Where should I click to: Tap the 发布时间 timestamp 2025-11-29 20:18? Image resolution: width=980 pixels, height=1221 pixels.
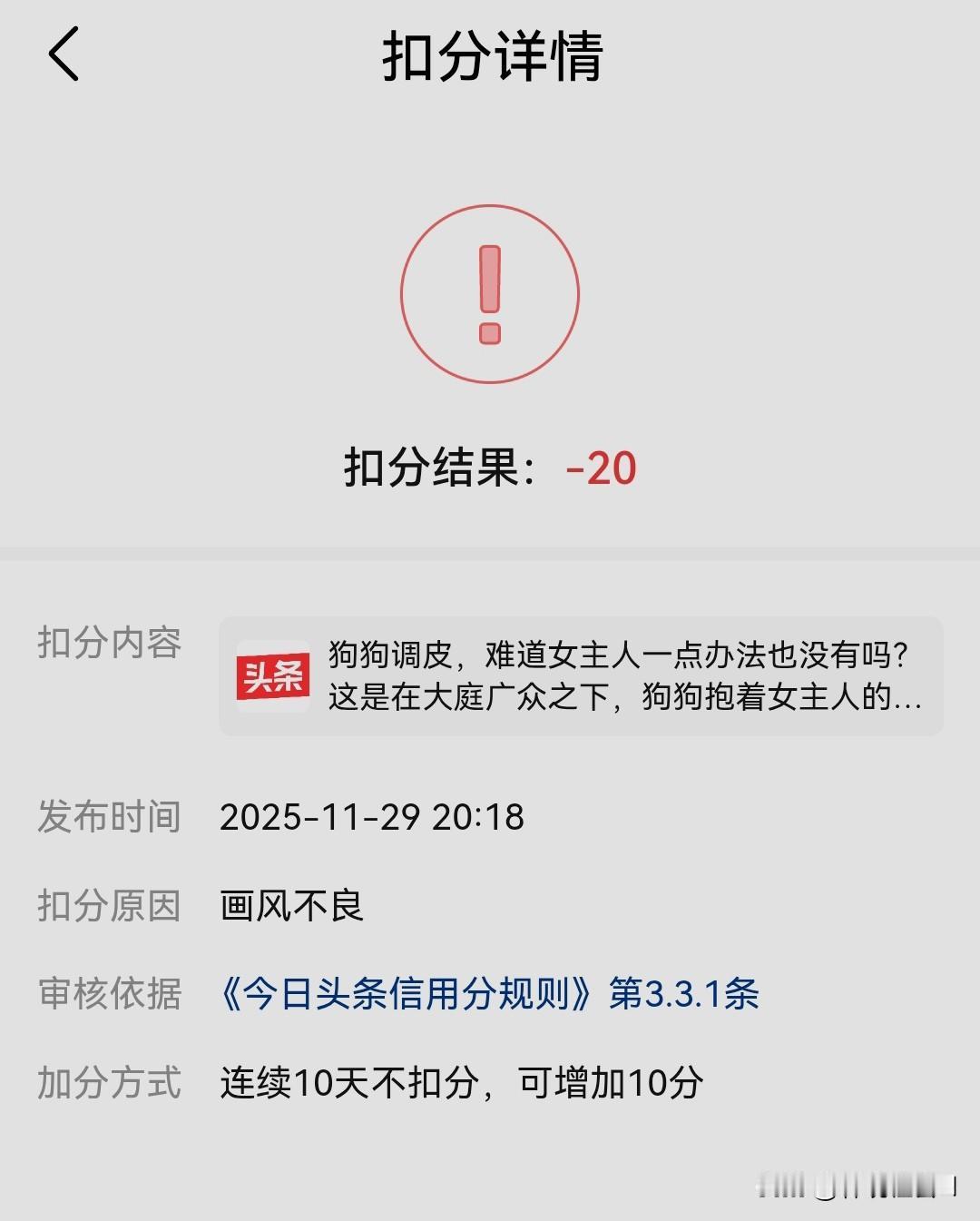coord(372,817)
